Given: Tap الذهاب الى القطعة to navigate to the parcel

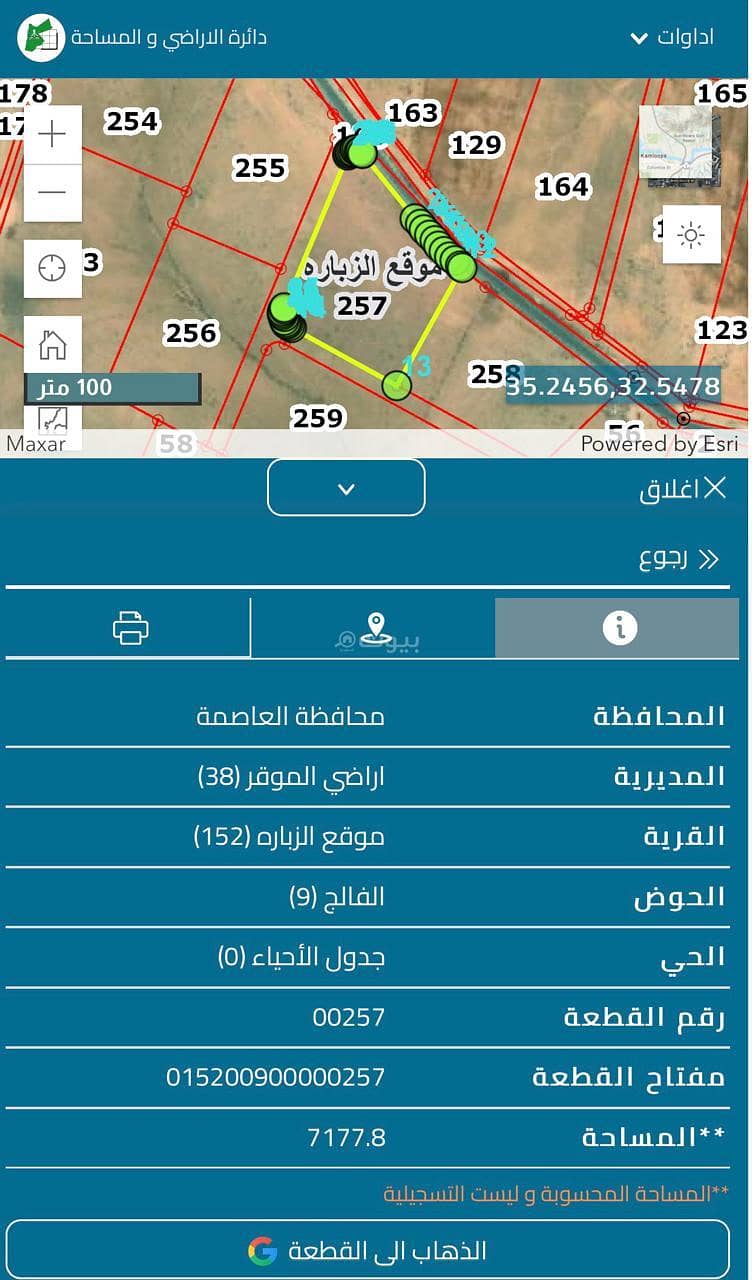Looking at the screenshot, I should coord(368,1250).
